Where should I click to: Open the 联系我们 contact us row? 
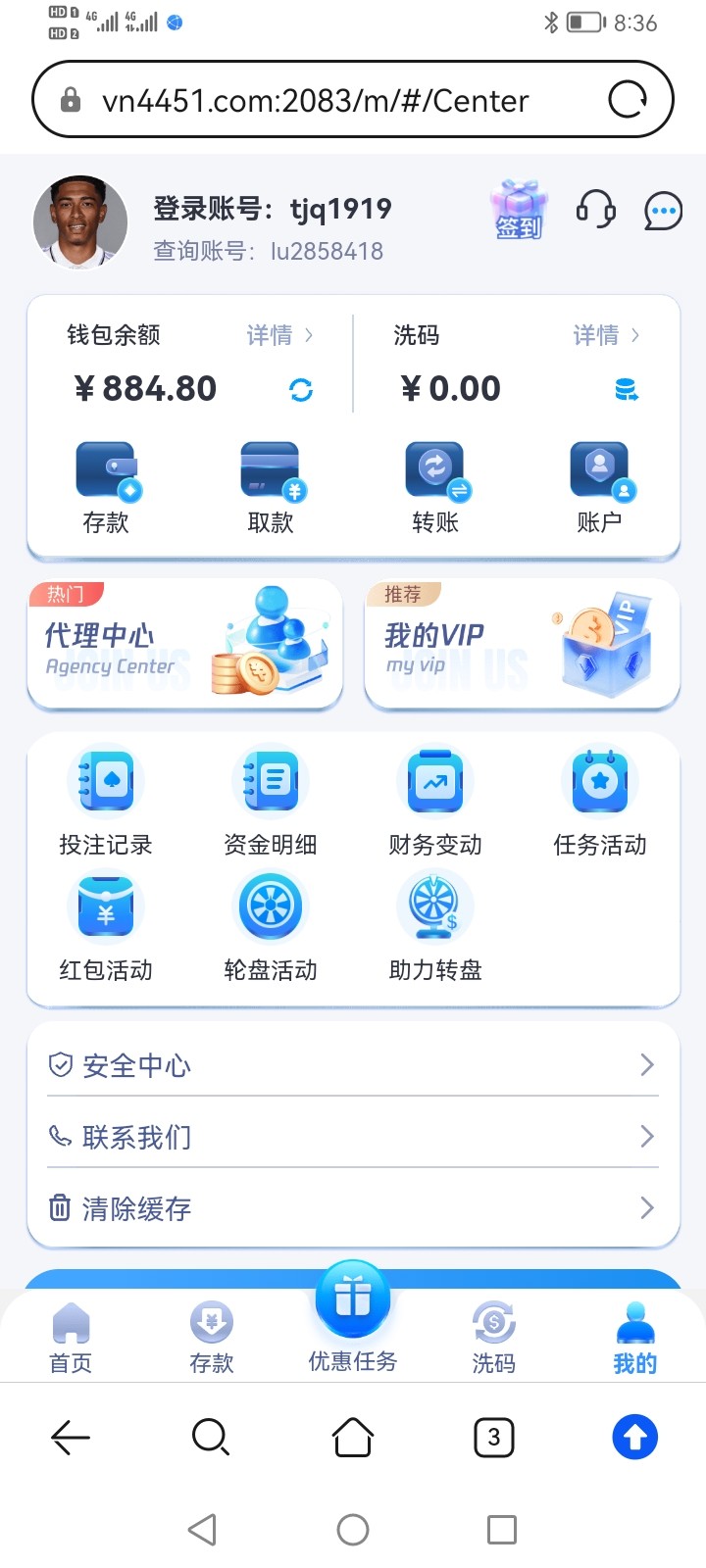(x=353, y=1137)
